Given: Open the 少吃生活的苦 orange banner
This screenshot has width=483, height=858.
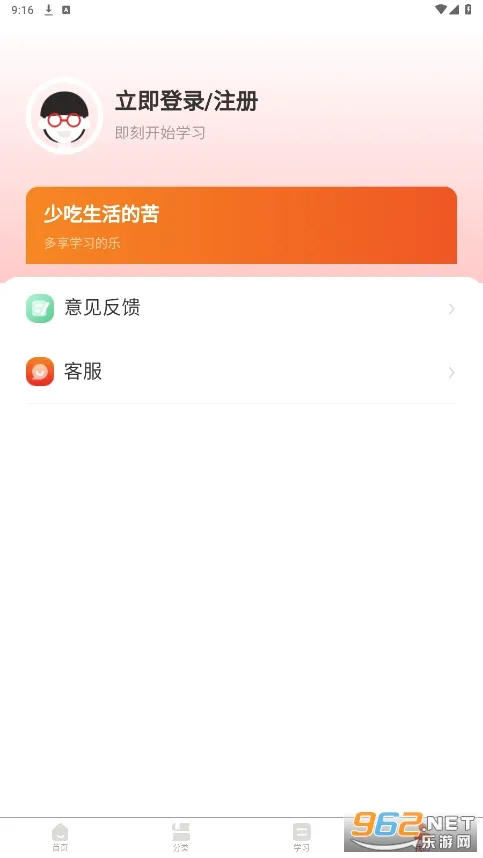Looking at the screenshot, I should coord(241,225).
